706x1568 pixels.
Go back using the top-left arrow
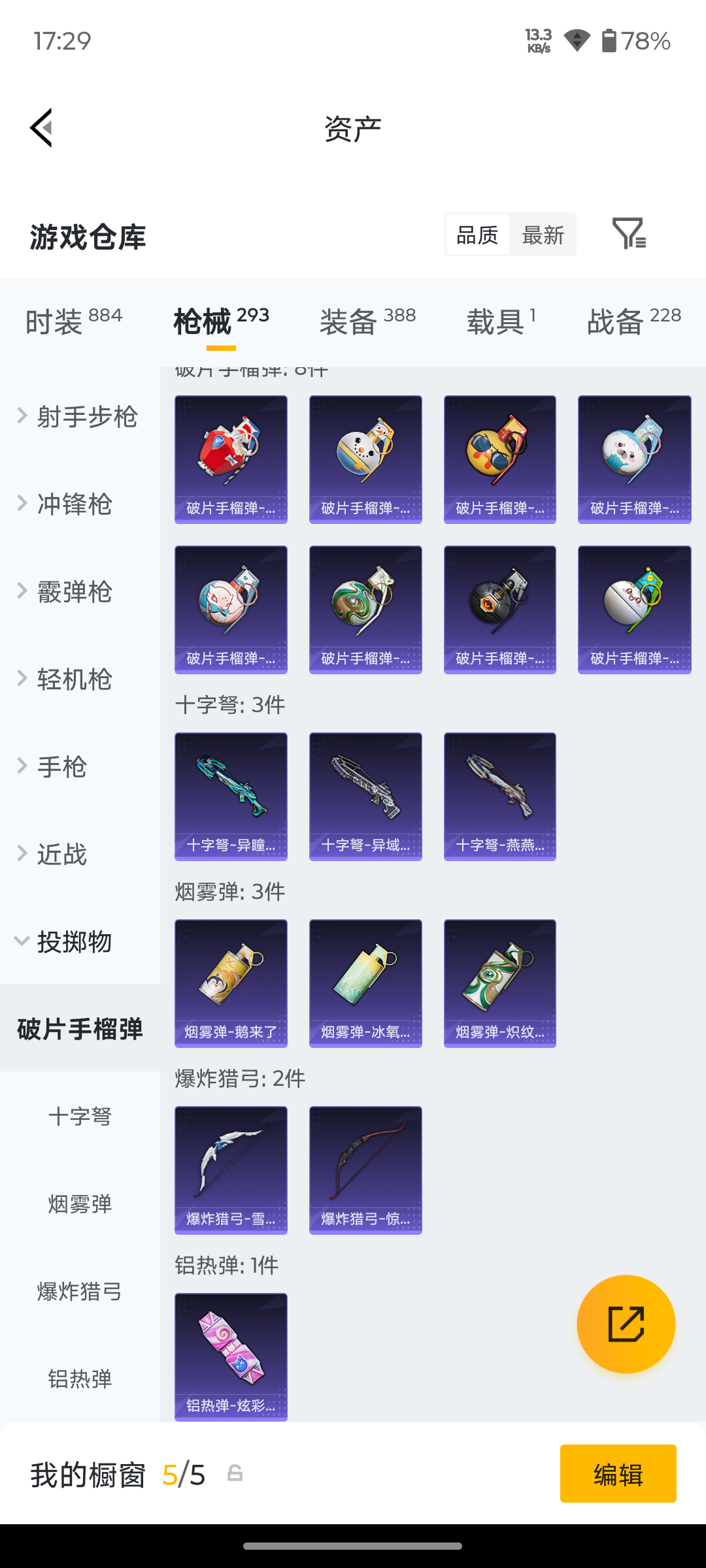[41, 128]
